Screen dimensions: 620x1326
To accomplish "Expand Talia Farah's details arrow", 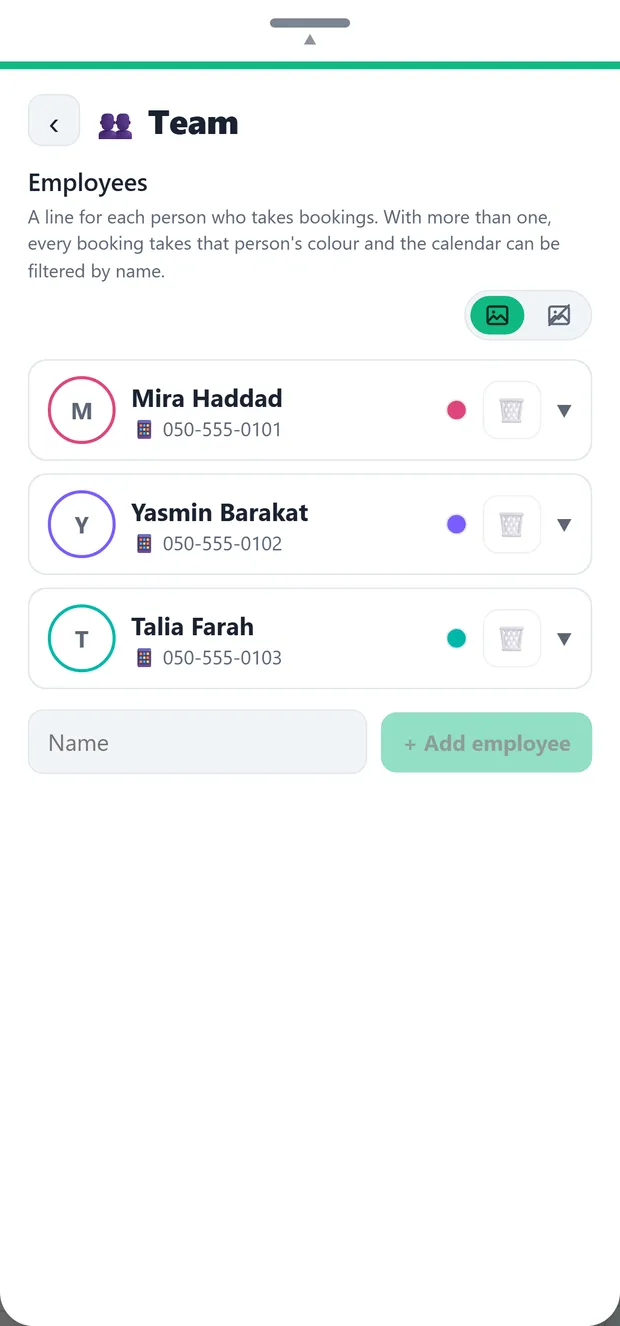I will click(564, 639).
